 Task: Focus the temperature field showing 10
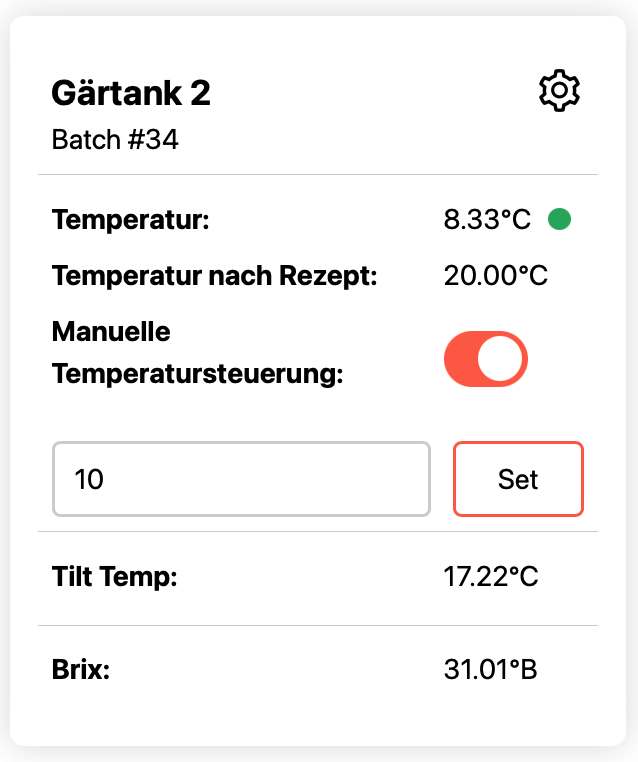[241, 479]
